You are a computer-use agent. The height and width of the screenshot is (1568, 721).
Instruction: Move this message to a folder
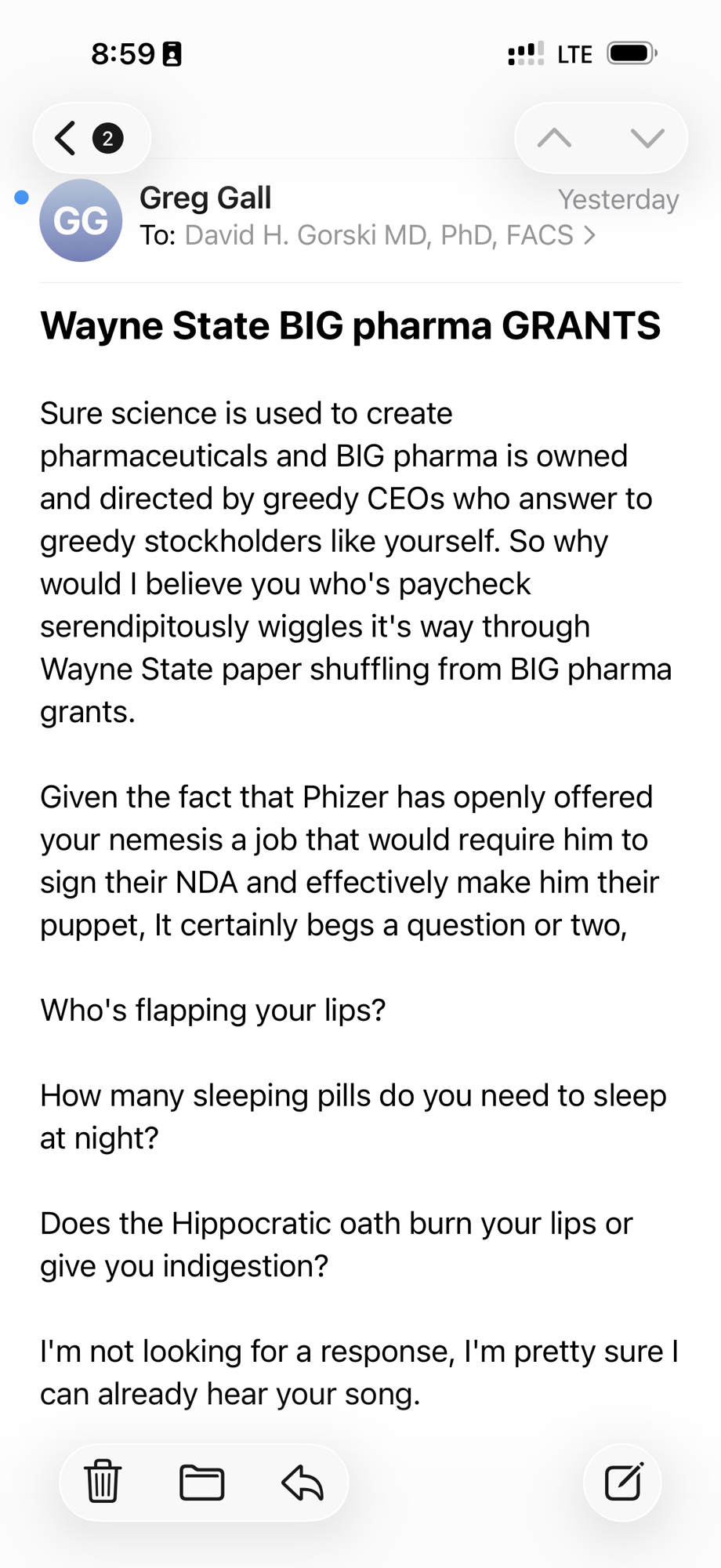(x=202, y=1482)
